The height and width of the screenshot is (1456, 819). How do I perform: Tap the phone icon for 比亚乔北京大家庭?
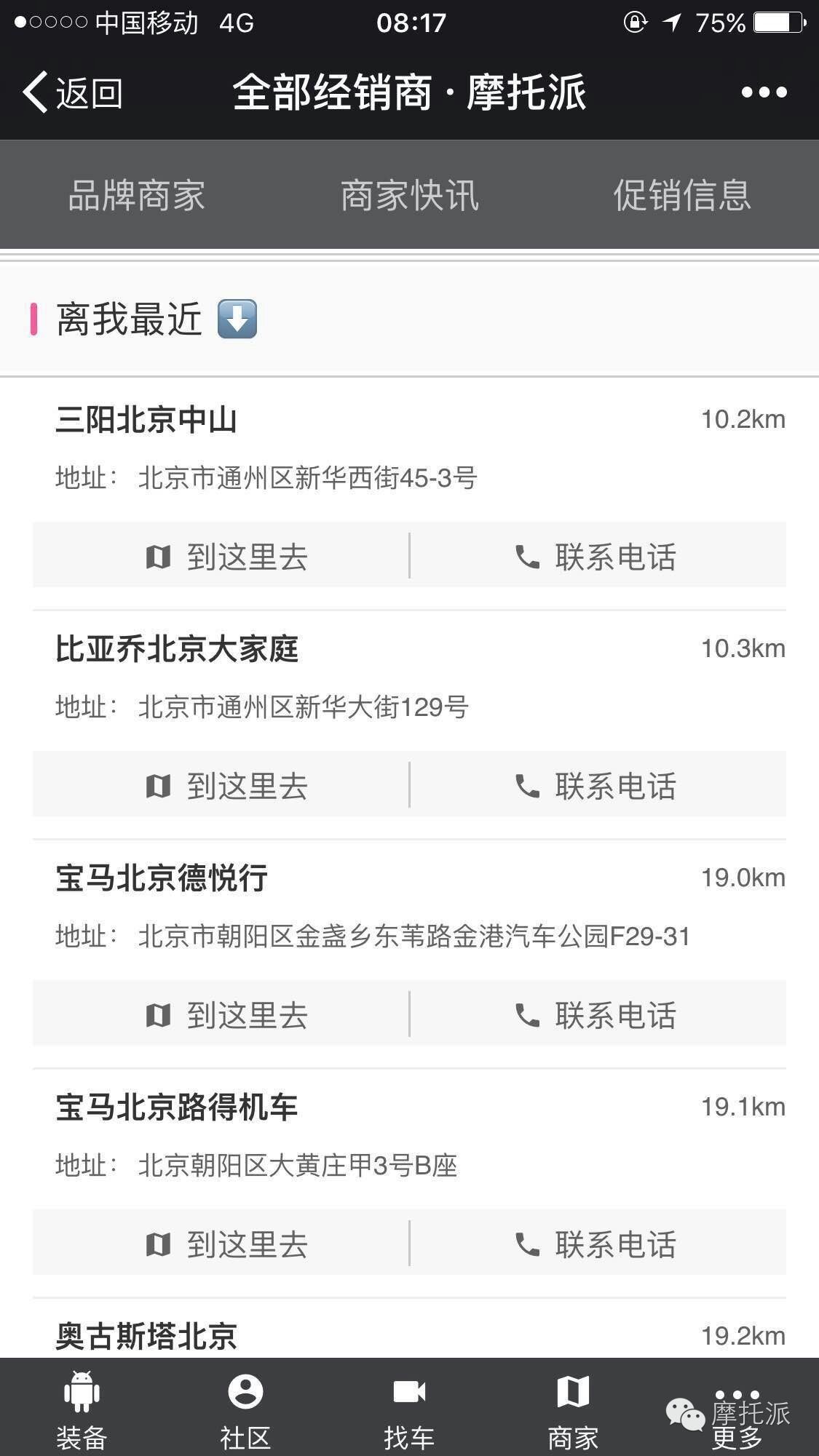(x=526, y=784)
